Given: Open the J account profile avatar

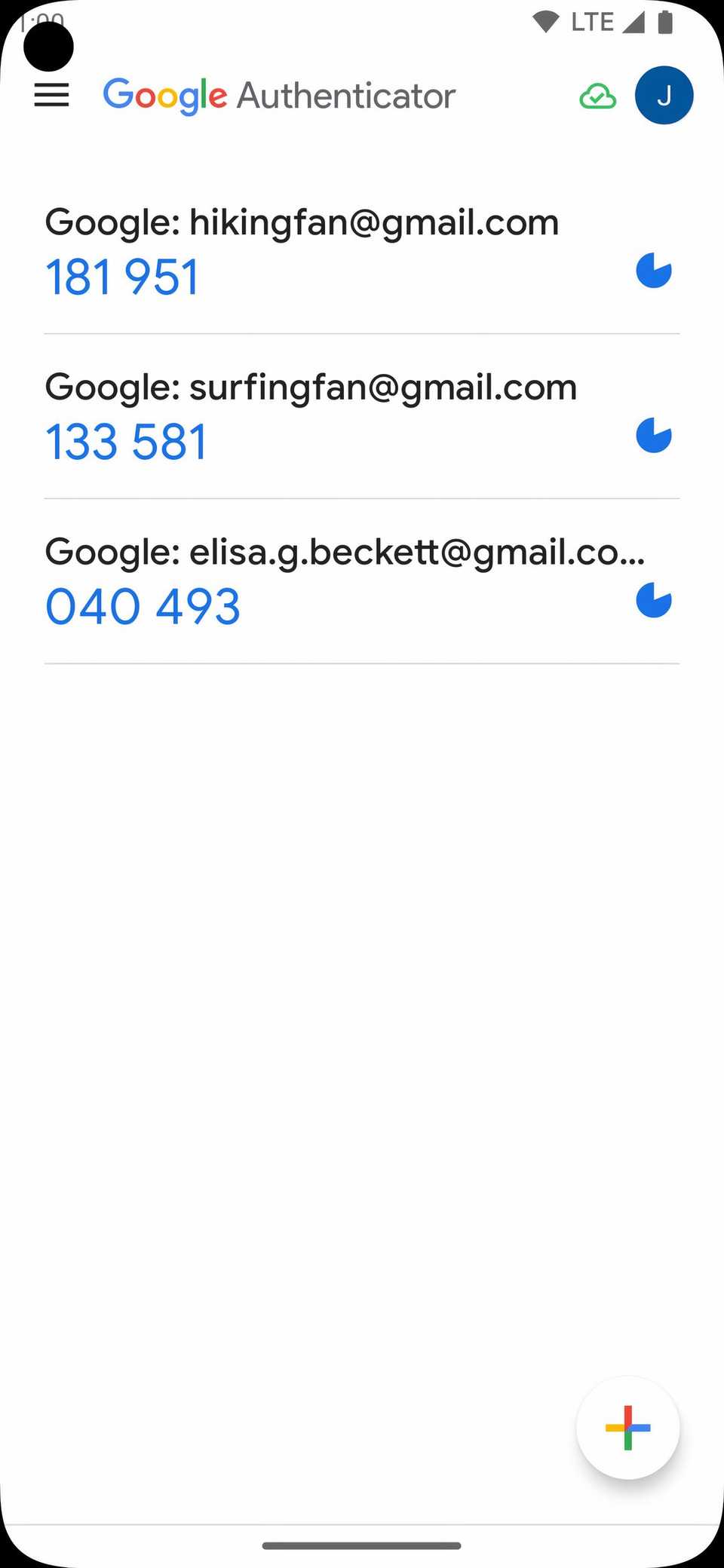Looking at the screenshot, I should pyautogui.click(x=664, y=96).
